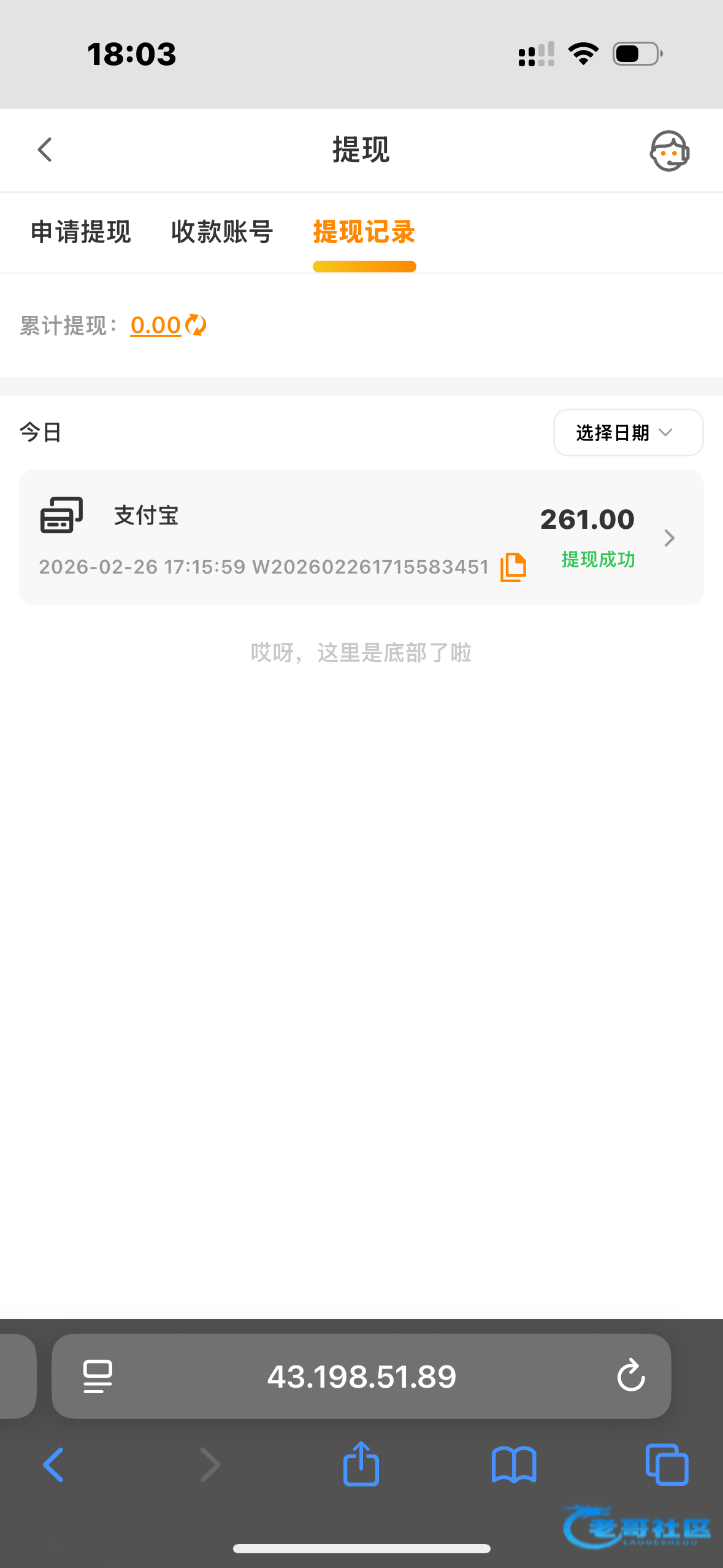This screenshot has width=723, height=1568.
Task: Switch to the 收款账号 tab
Action: 222,233
